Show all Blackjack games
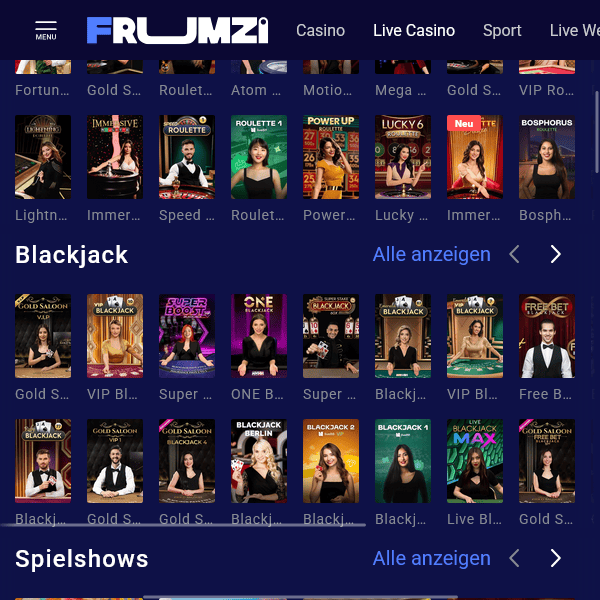Image resolution: width=600 pixels, height=600 pixels. click(431, 254)
